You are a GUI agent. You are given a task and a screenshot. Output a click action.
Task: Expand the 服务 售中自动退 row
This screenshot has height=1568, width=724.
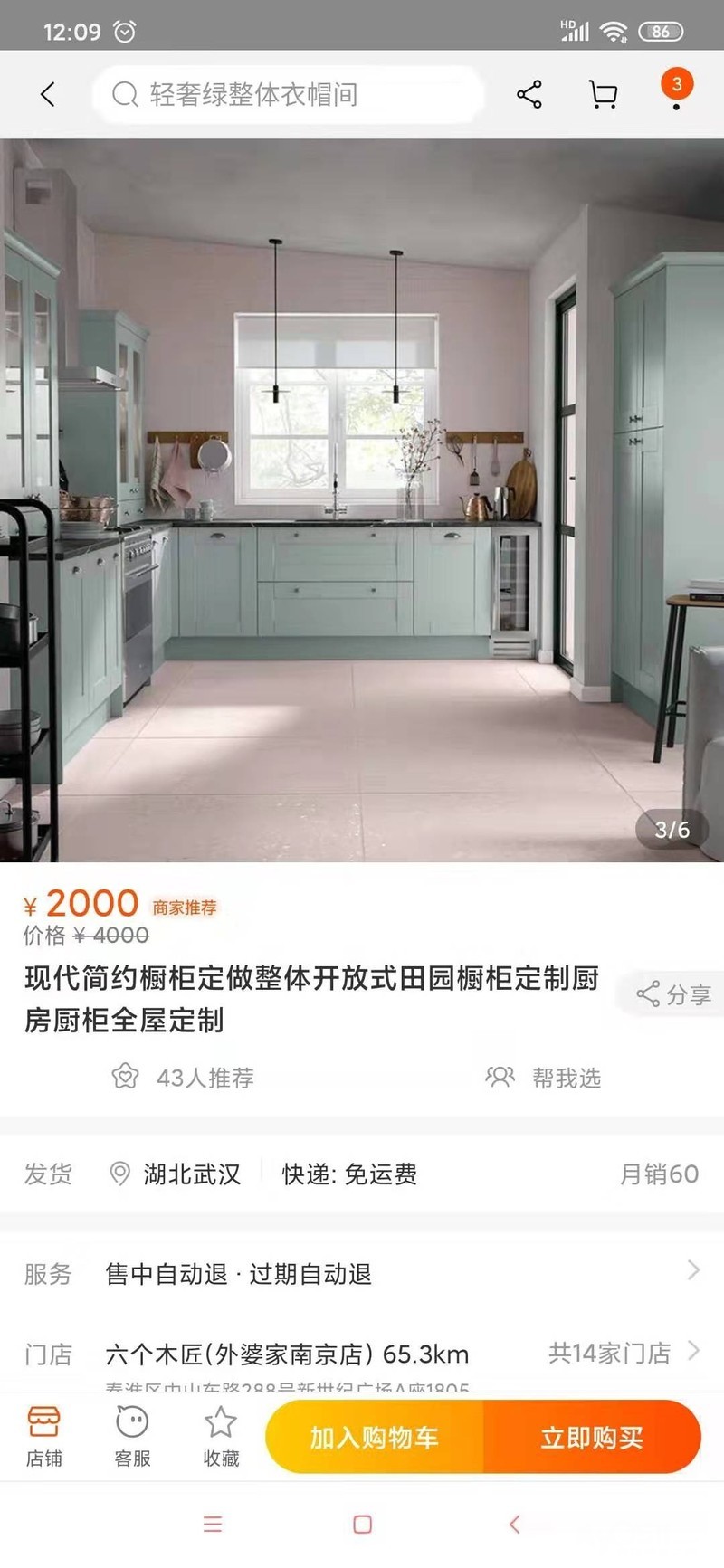(362, 1274)
